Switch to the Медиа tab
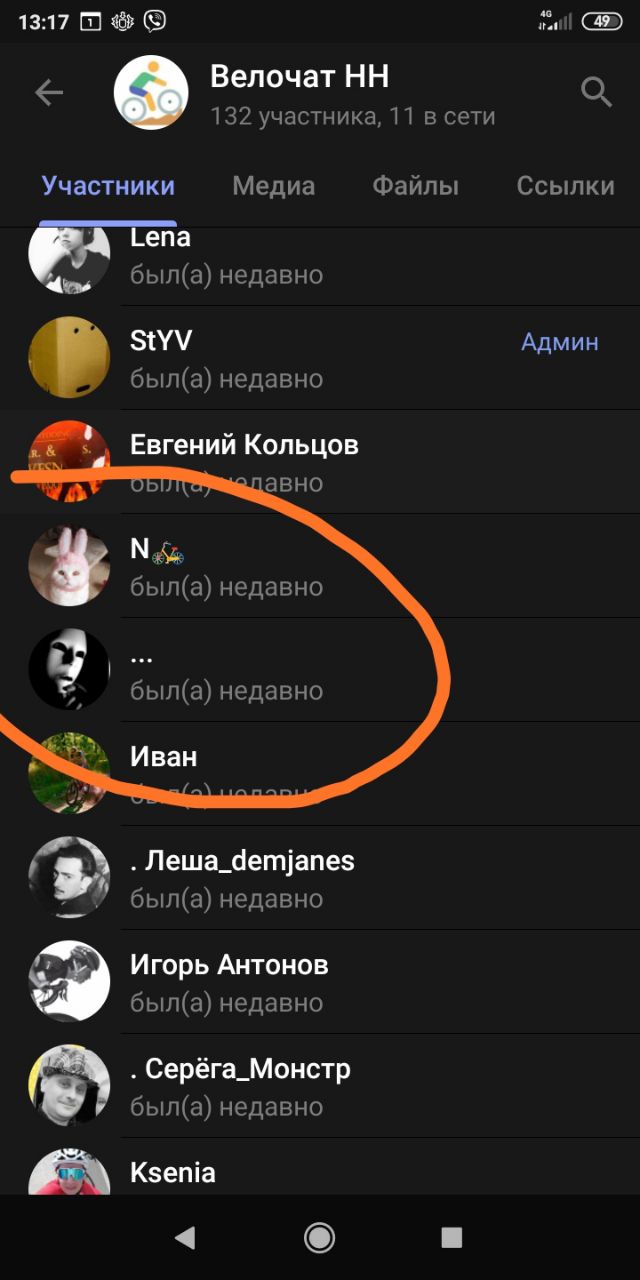Viewport: 640px width, 1280px height. 273,186
